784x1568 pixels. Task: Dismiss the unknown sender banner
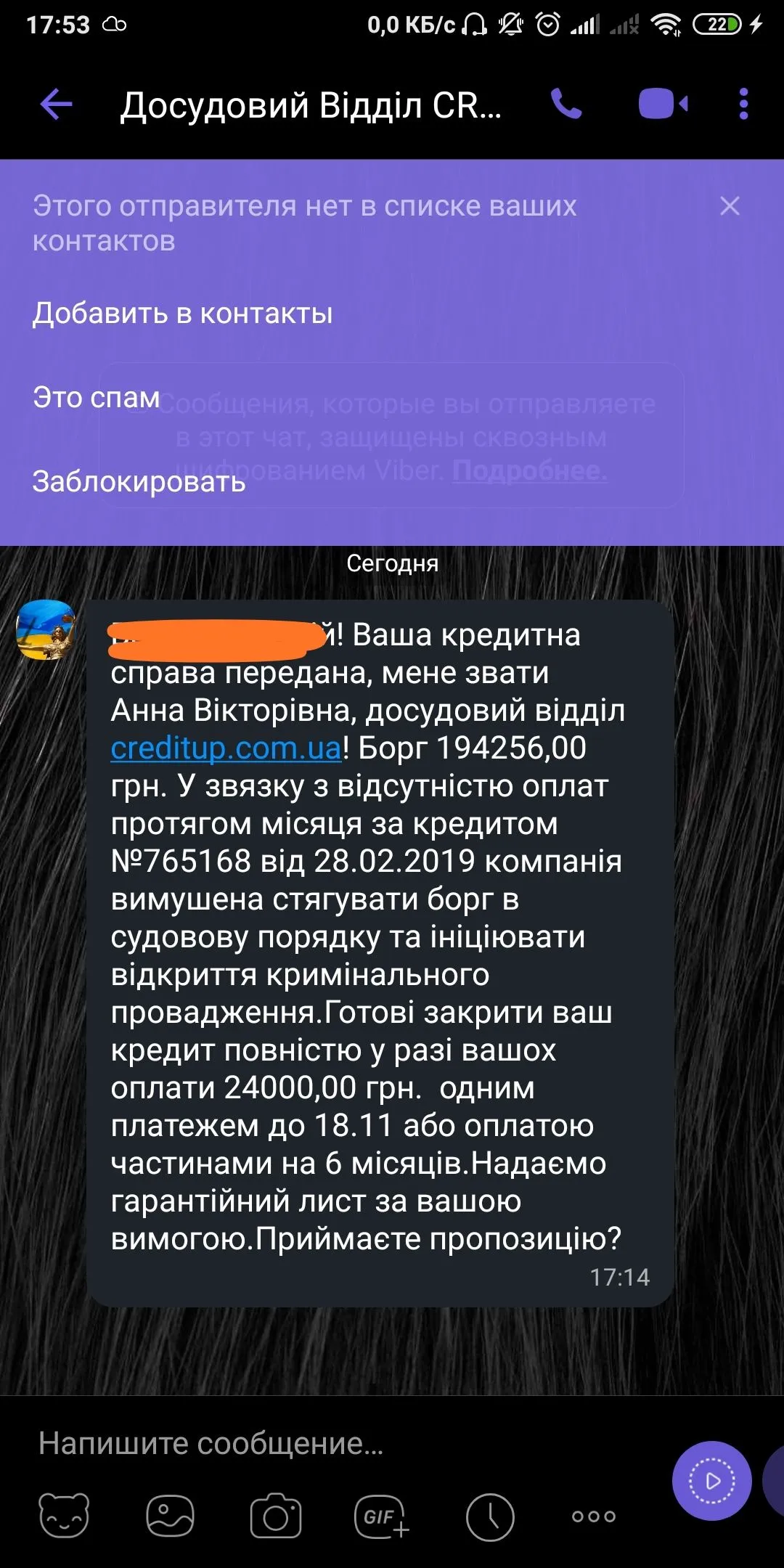pyautogui.click(x=730, y=206)
